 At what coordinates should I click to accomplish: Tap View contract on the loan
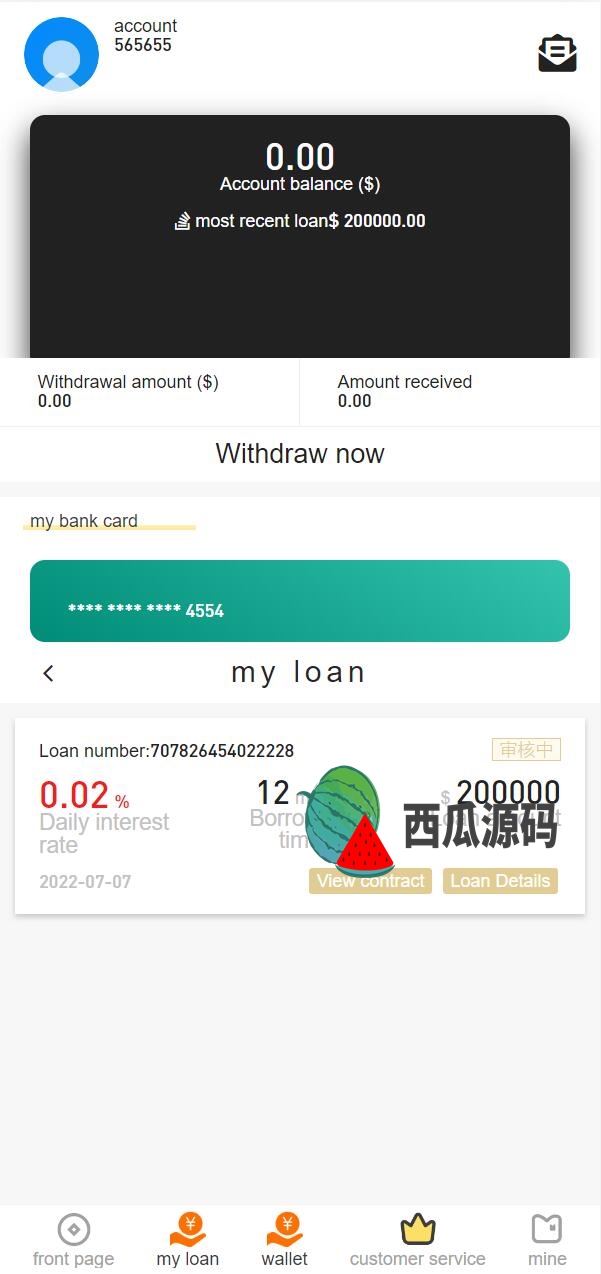pos(370,881)
